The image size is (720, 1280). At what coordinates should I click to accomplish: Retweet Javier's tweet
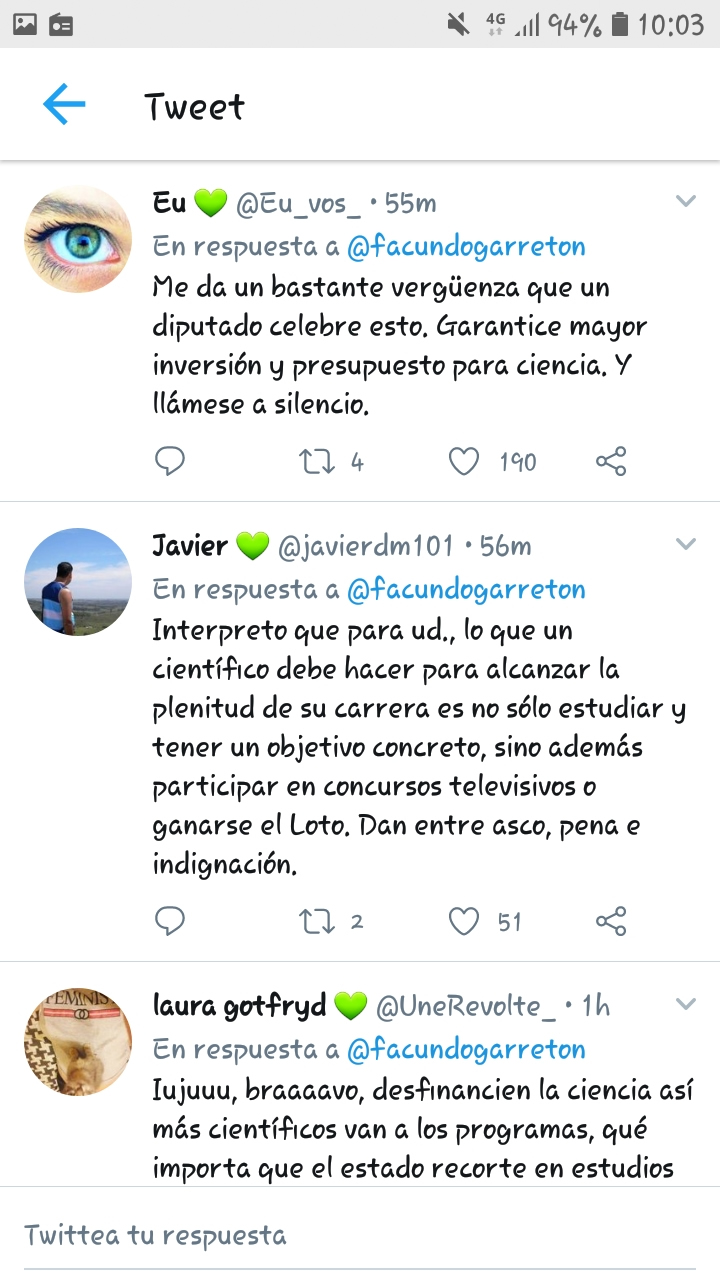pyautogui.click(x=317, y=921)
